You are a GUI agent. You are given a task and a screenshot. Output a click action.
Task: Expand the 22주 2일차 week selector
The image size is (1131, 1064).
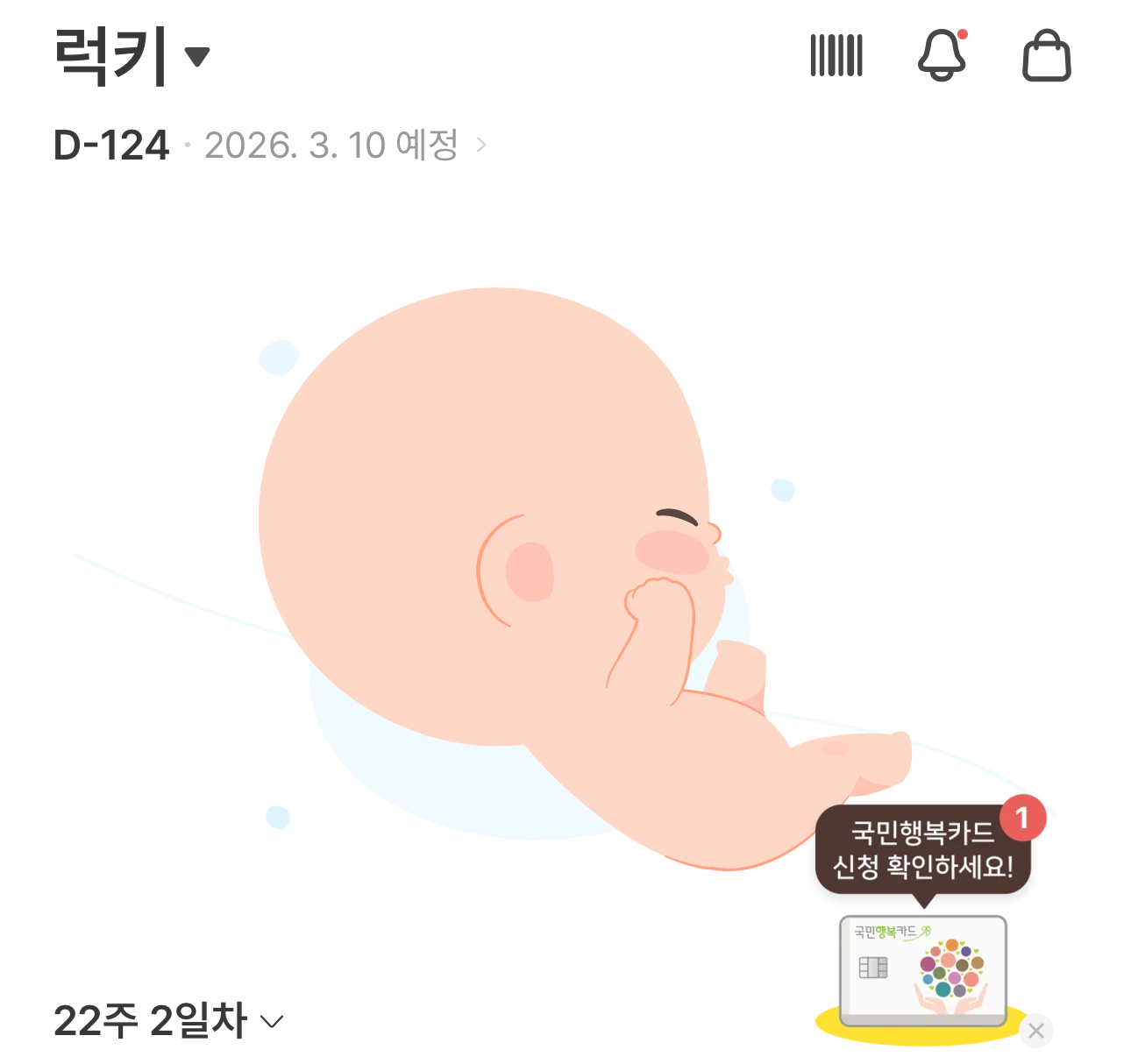(168, 1021)
